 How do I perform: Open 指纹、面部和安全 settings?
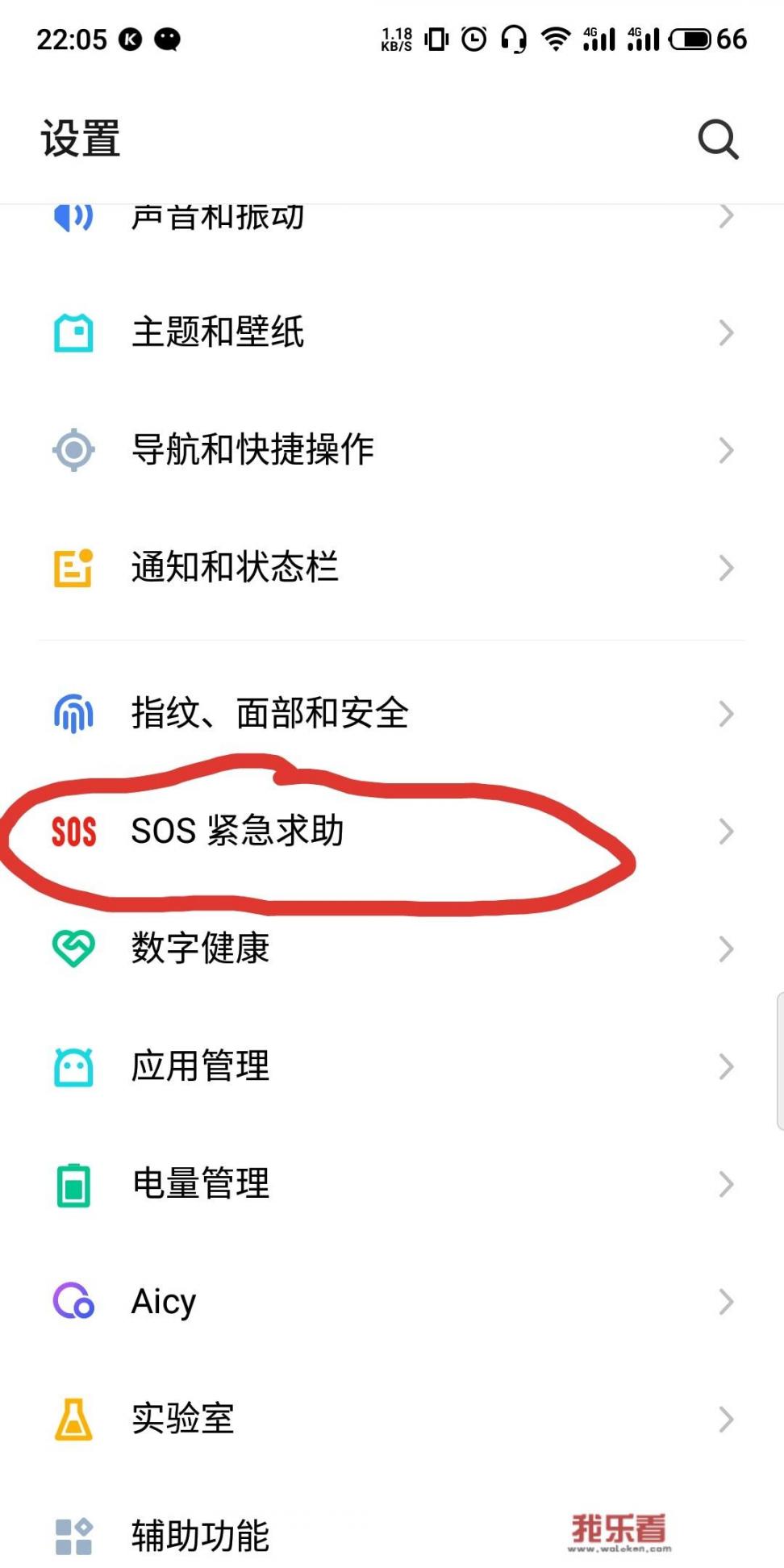(x=392, y=714)
